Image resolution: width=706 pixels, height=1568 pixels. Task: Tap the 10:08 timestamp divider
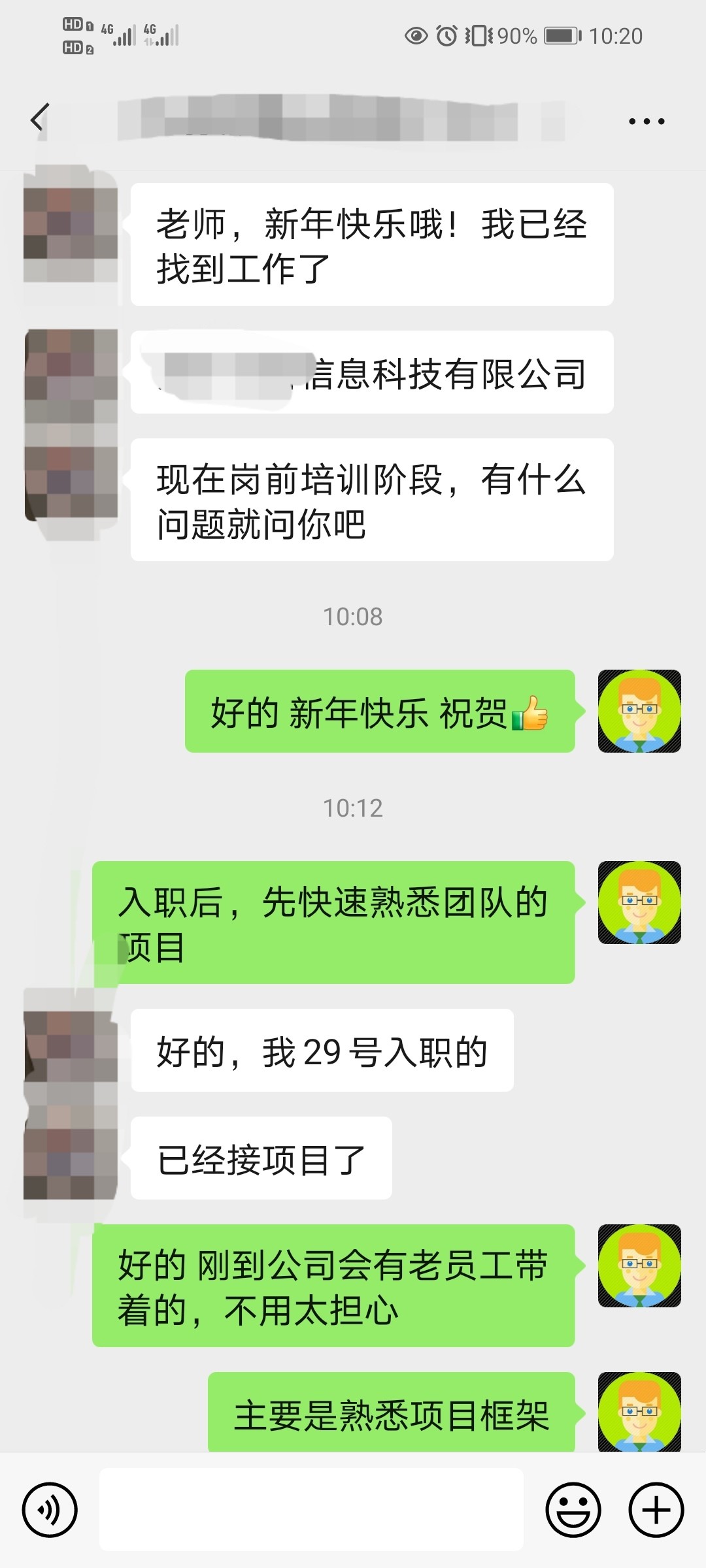[353, 614]
